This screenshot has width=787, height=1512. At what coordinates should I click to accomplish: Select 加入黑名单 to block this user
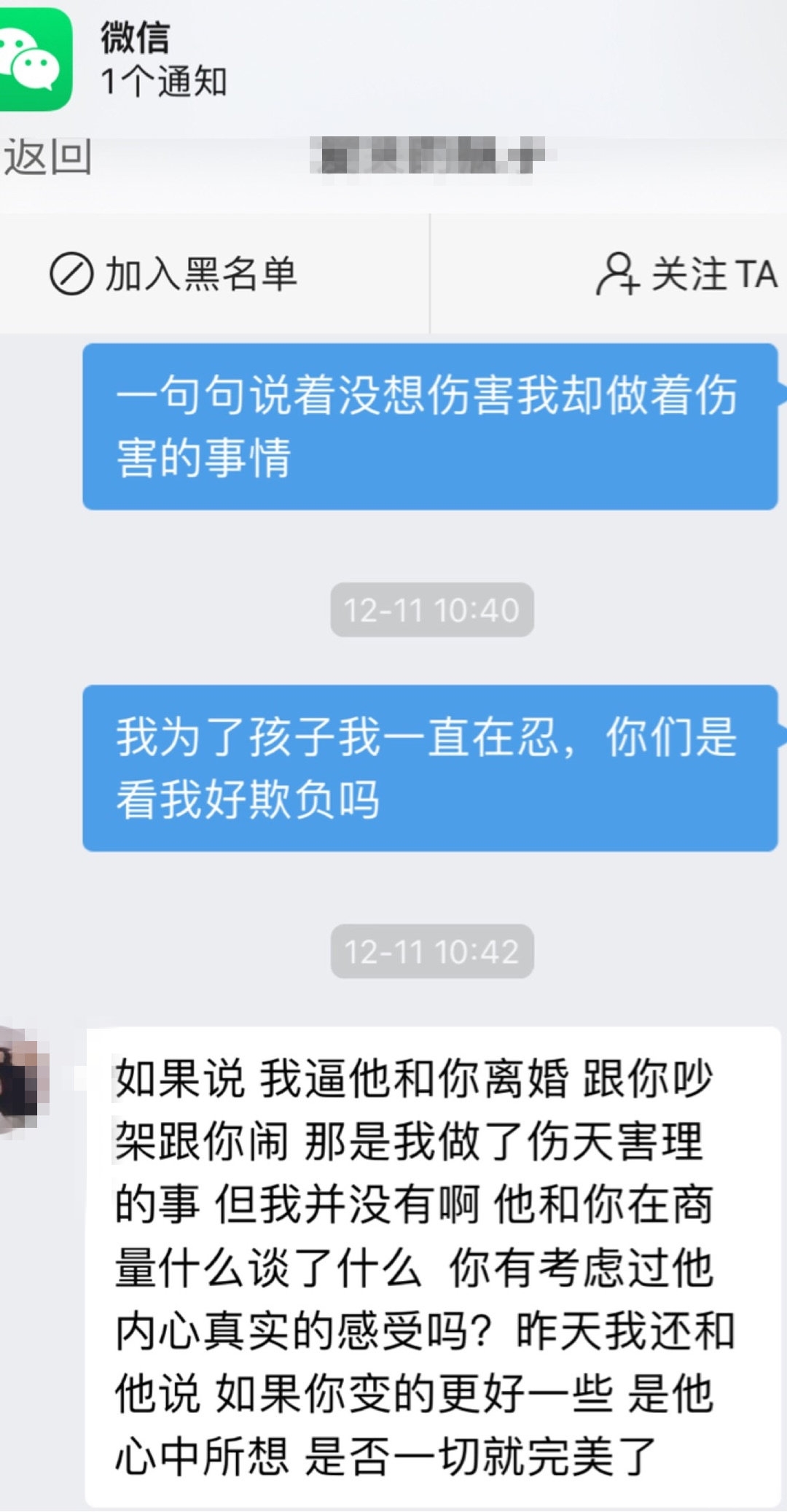pyautogui.click(x=173, y=275)
